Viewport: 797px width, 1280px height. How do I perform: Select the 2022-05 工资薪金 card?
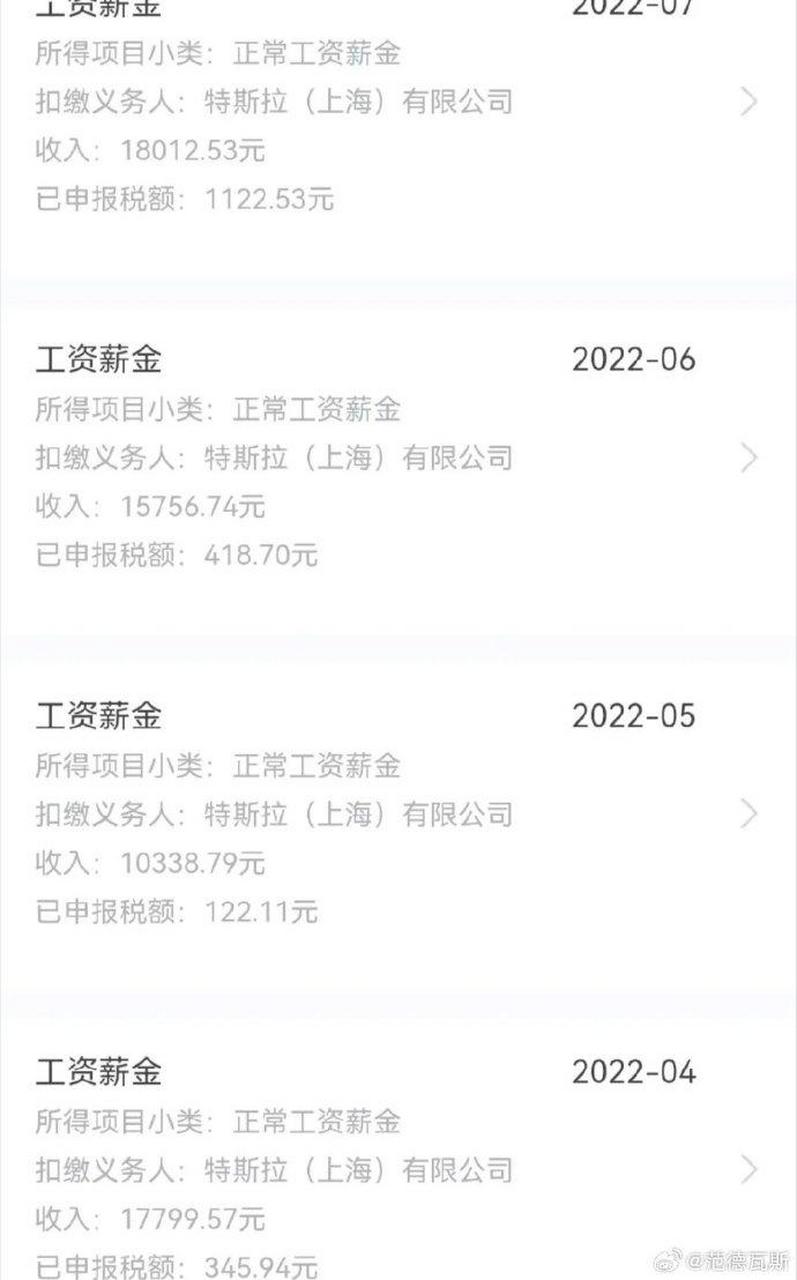[398, 814]
